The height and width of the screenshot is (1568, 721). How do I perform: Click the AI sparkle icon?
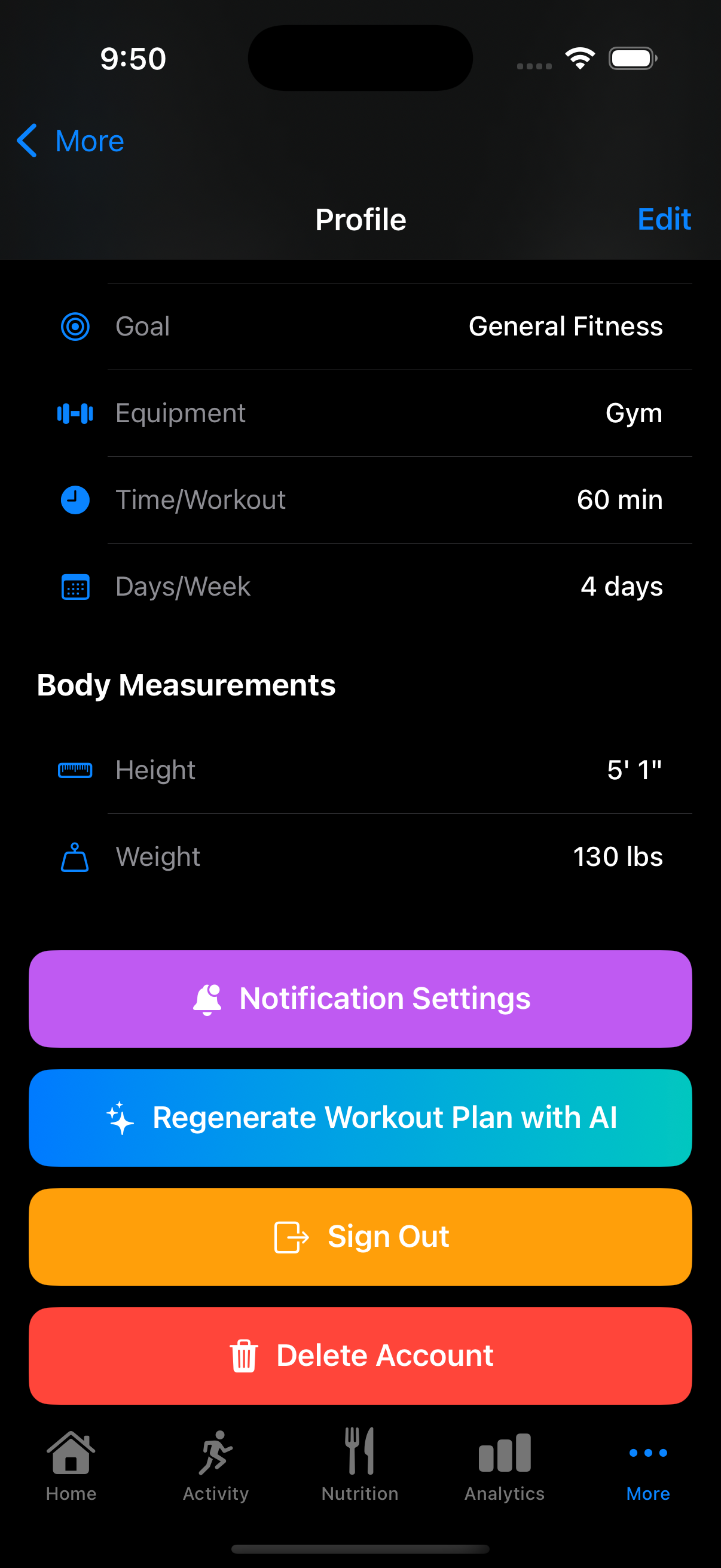(120, 1117)
